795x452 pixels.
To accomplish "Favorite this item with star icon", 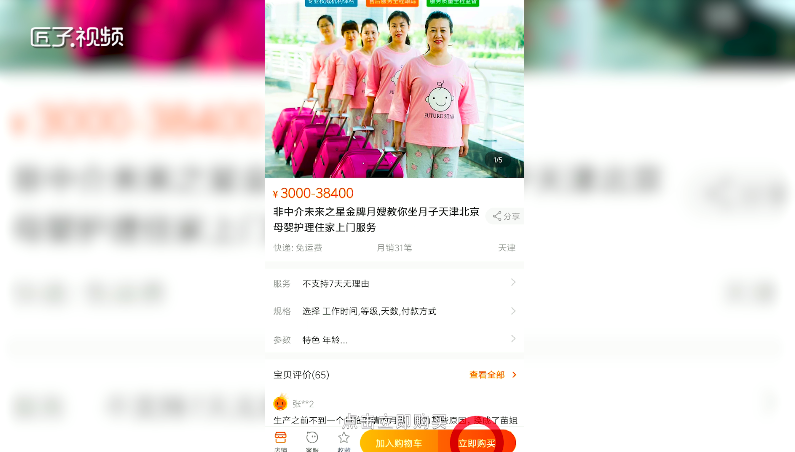I will (x=344, y=440).
